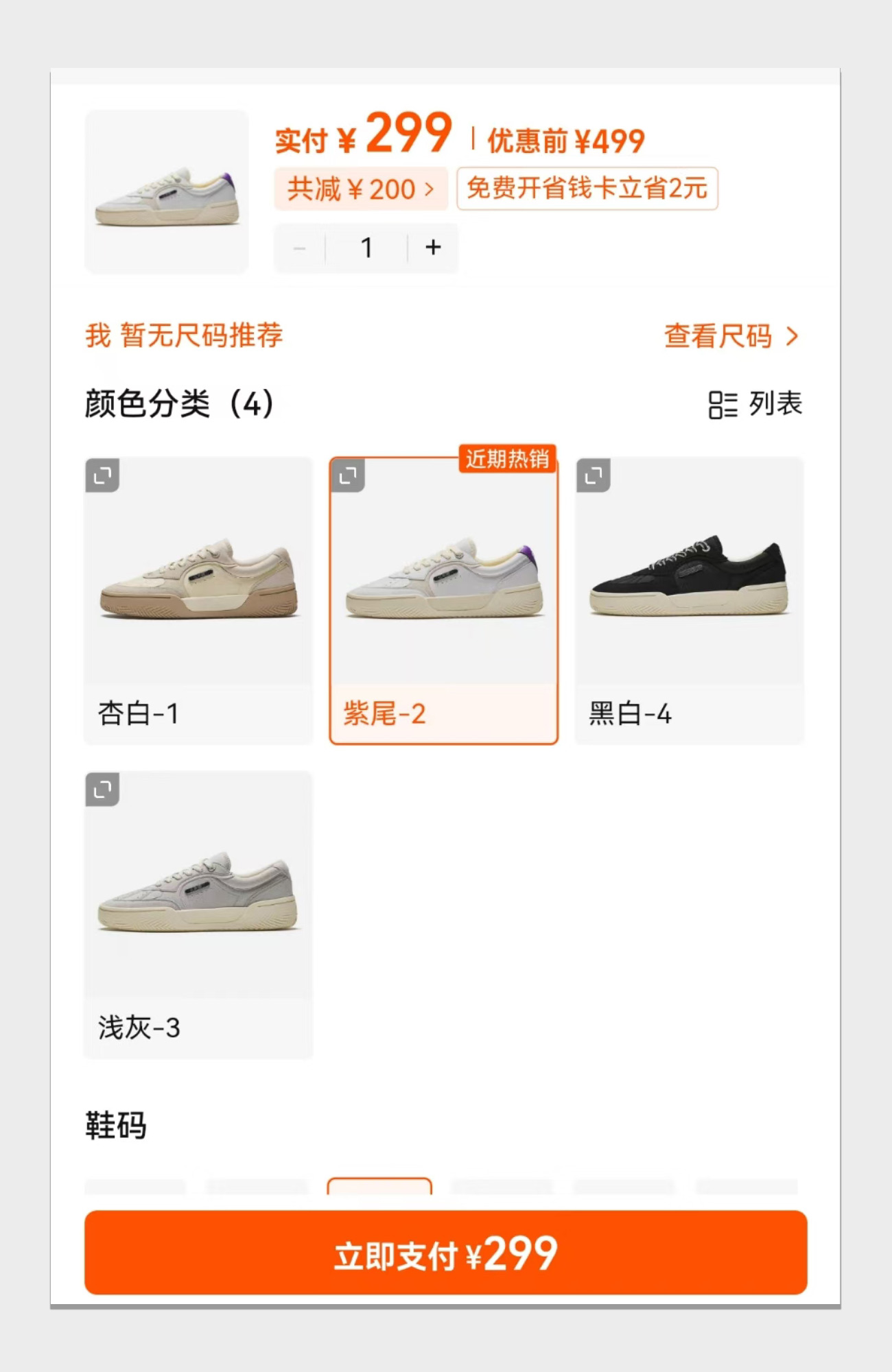Select the 杏白-1 color option
892x1372 pixels.
pos(198,600)
